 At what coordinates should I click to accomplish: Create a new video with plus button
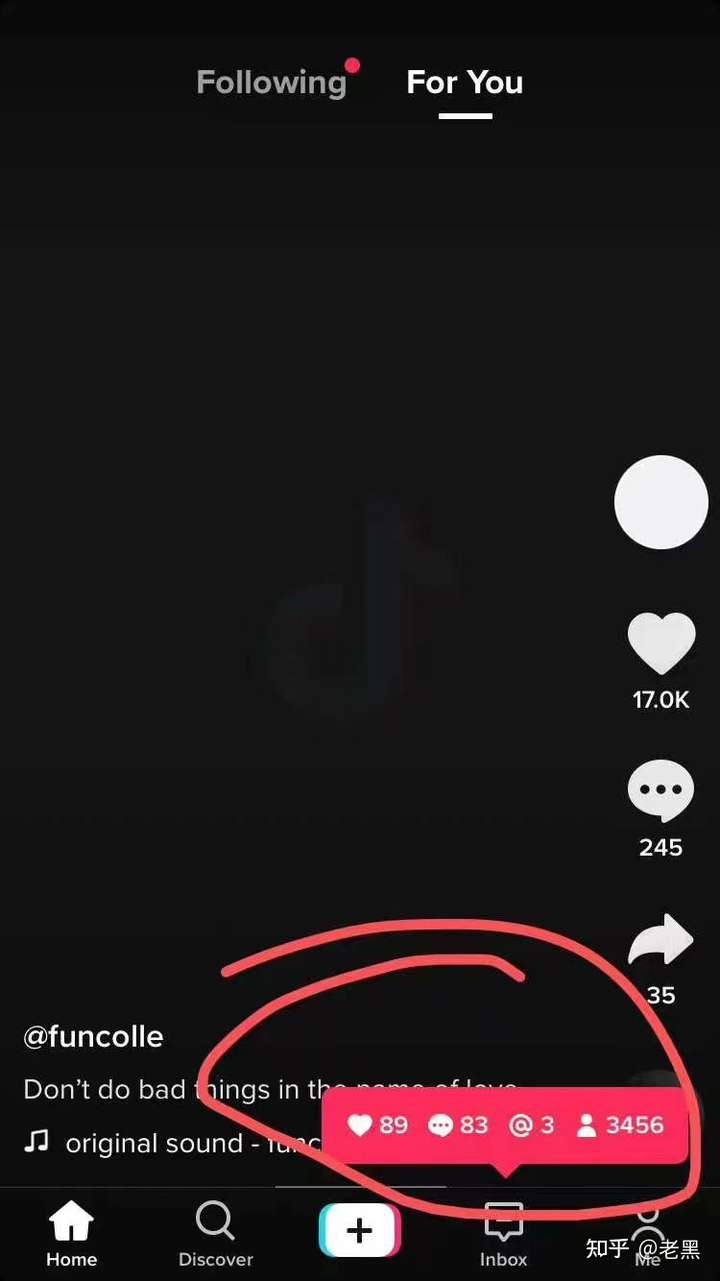pyautogui.click(x=359, y=1231)
